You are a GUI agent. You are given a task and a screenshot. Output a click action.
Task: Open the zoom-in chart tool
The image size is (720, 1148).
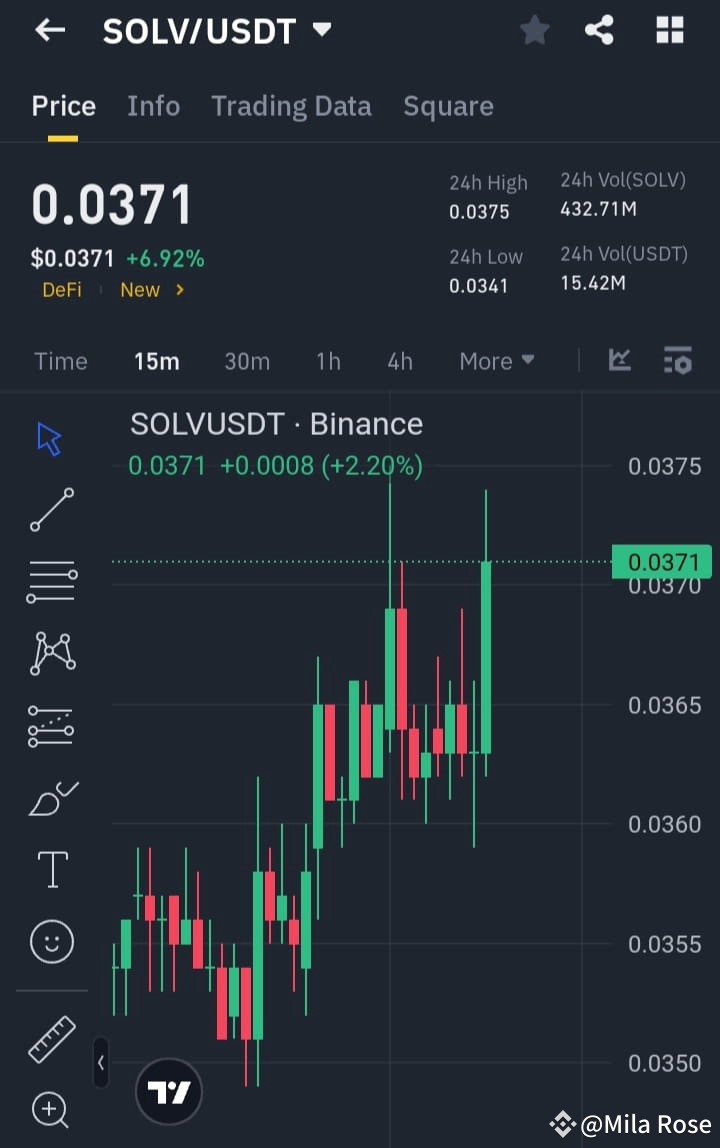(51, 1110)
